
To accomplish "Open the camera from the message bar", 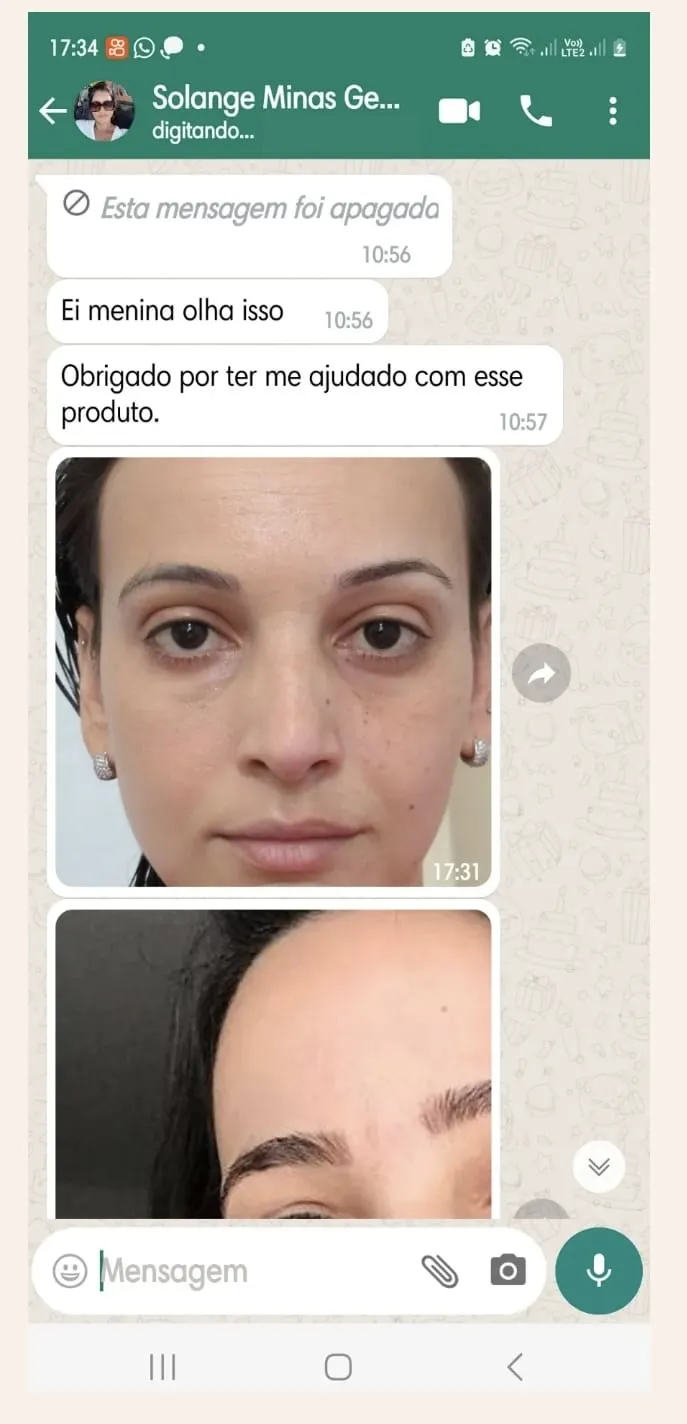I will pos(508,1271).
